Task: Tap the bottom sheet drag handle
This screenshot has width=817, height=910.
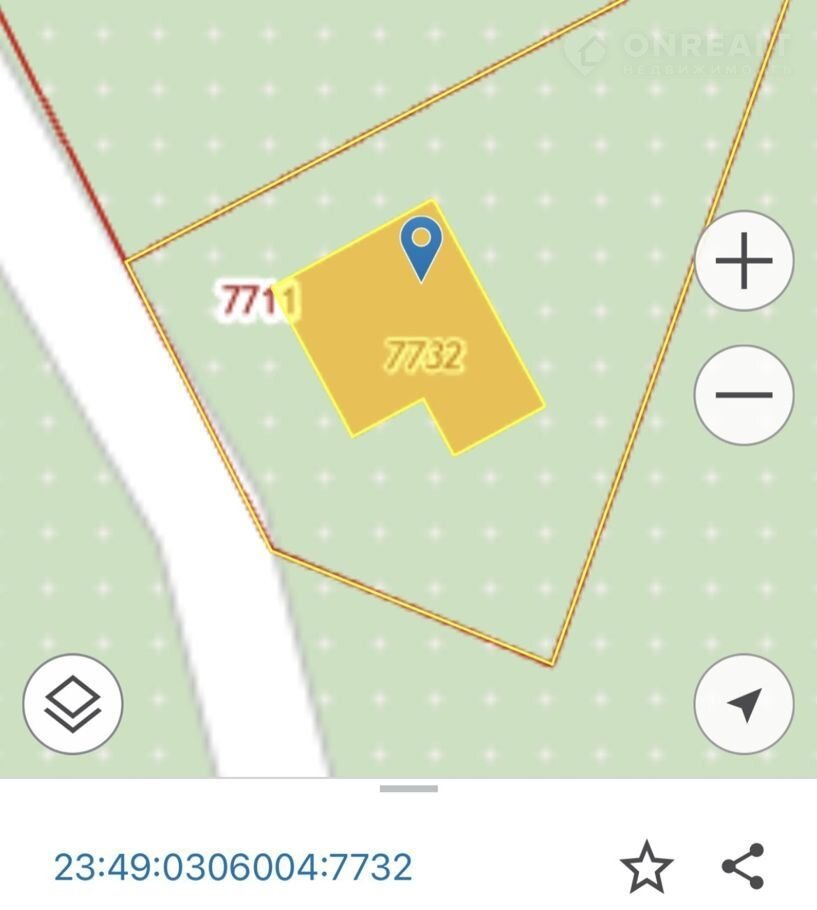Action: 408,789
